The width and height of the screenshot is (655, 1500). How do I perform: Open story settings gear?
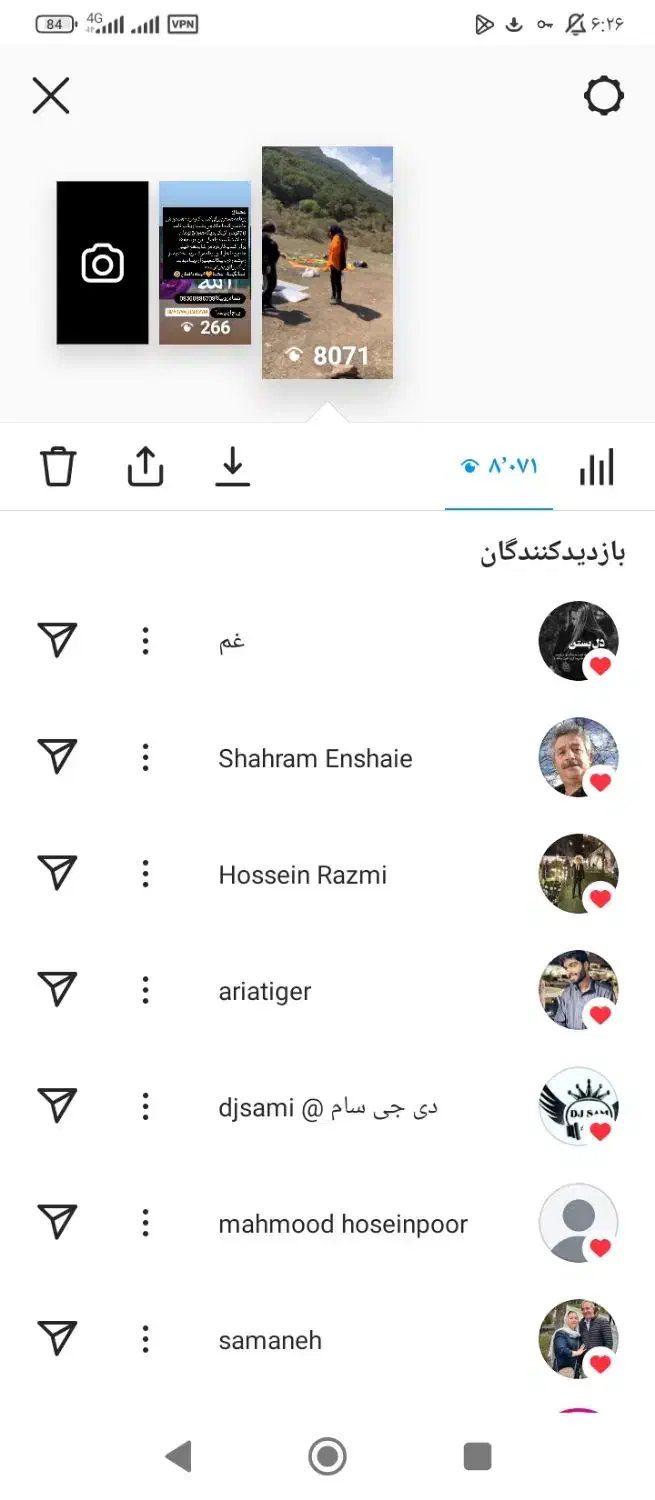point(603,97)
